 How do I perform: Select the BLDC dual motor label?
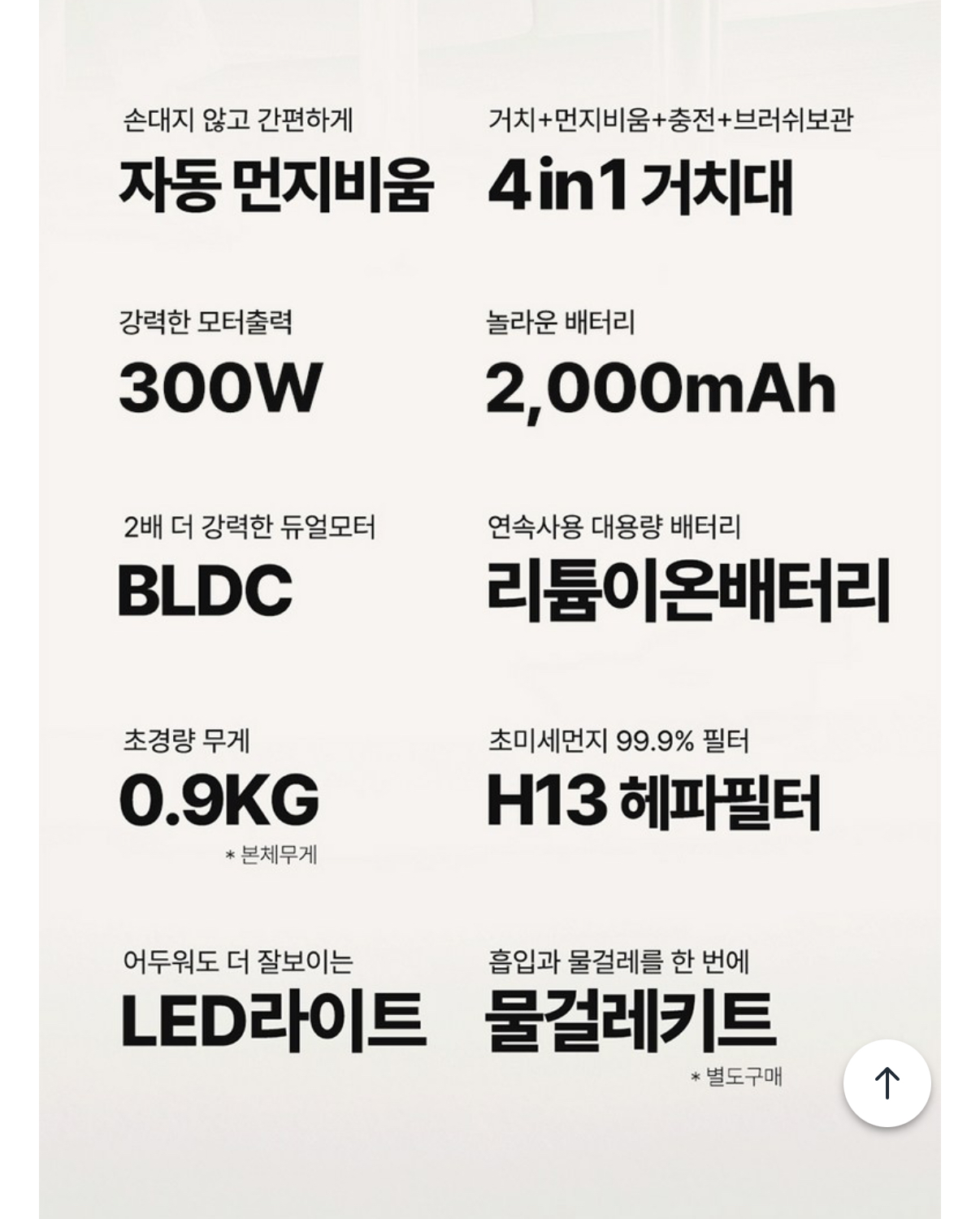(x=205, y=589)
